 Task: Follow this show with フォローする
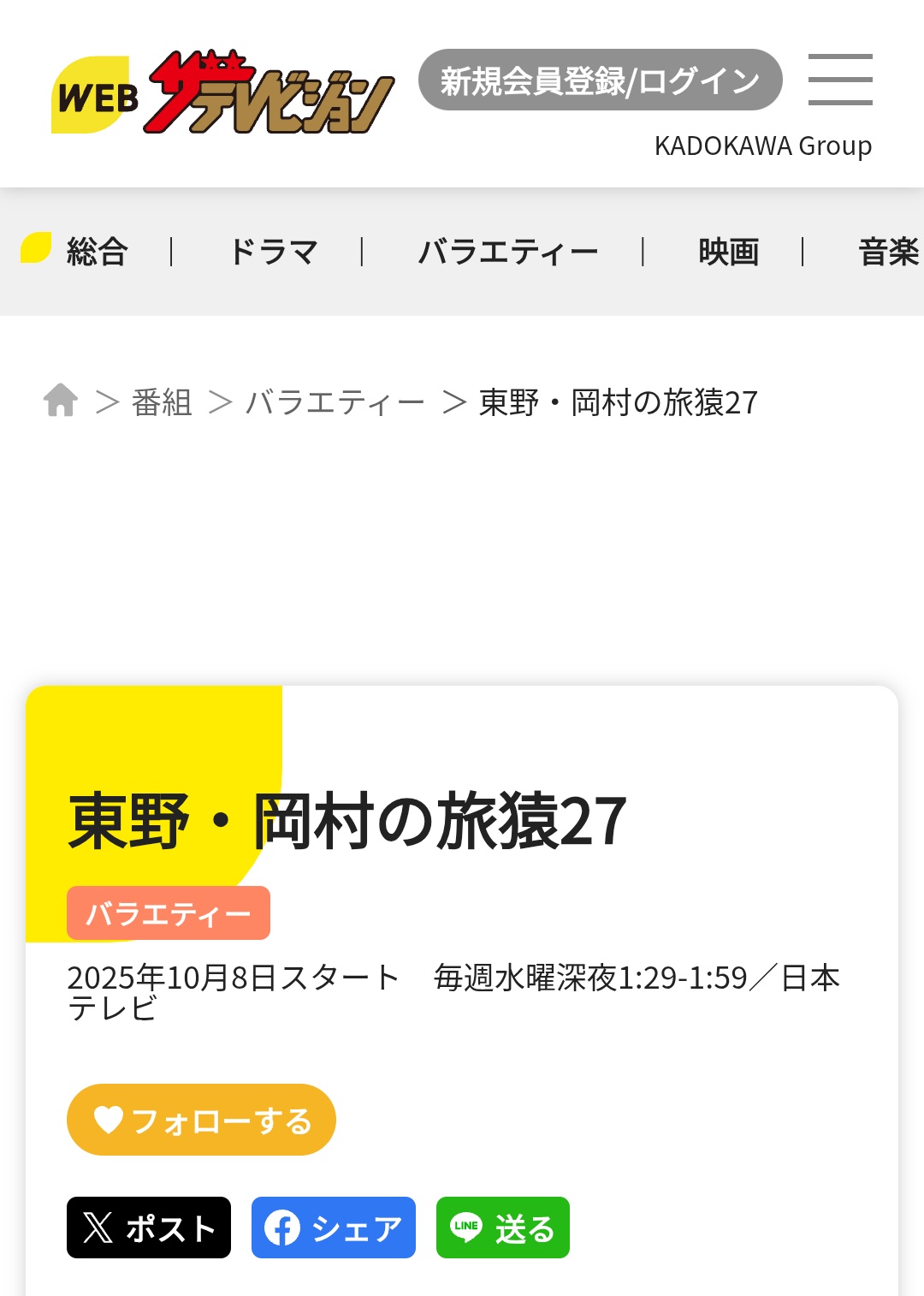[201, 1120]
